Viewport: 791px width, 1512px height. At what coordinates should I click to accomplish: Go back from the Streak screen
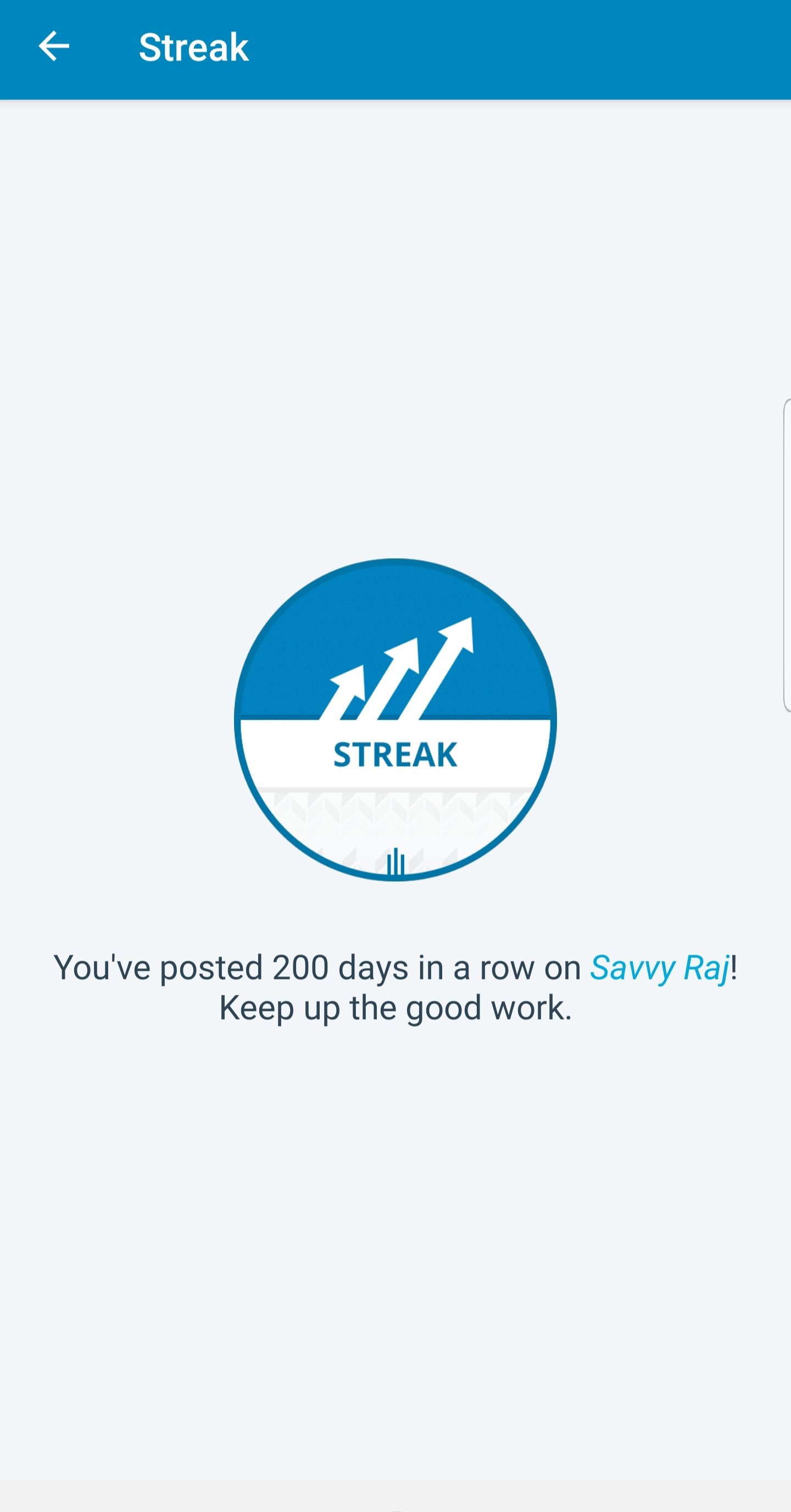pyautogui.click(x=54, y=47)
